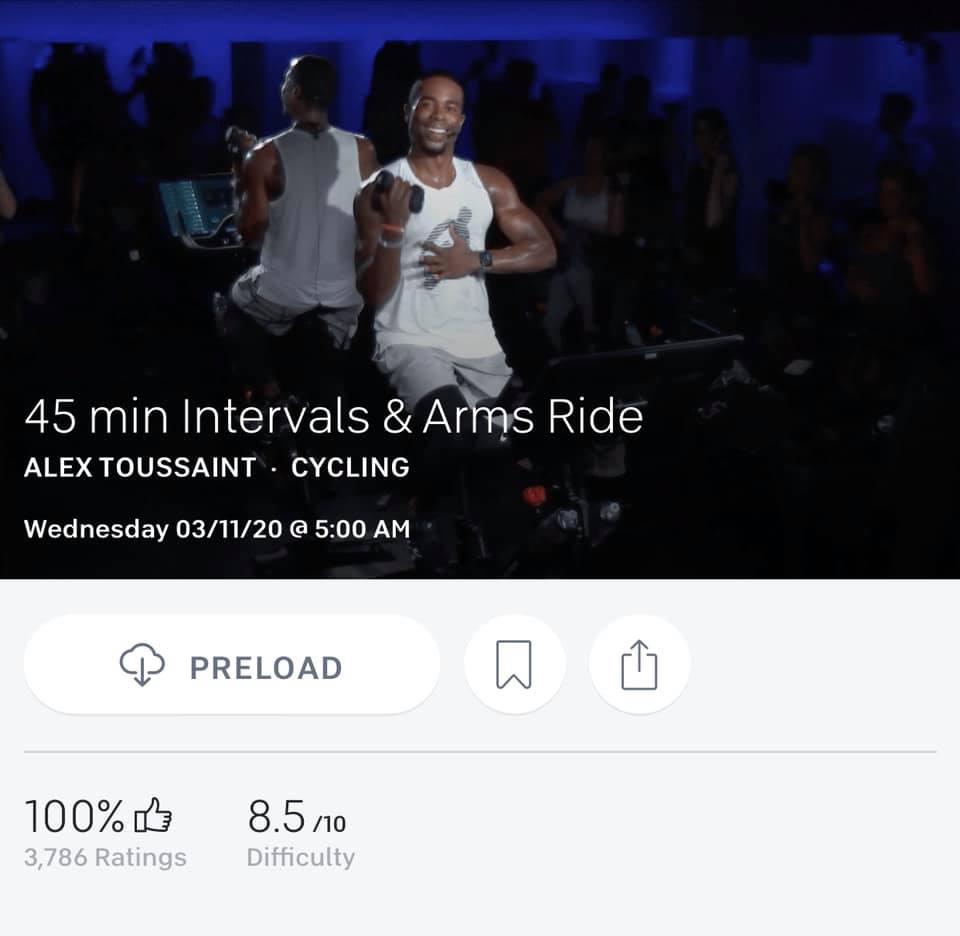This screenshot has width=960, height=936.
Task: Preload the Intervals & Arms Ride class
Action: point(231,666)
